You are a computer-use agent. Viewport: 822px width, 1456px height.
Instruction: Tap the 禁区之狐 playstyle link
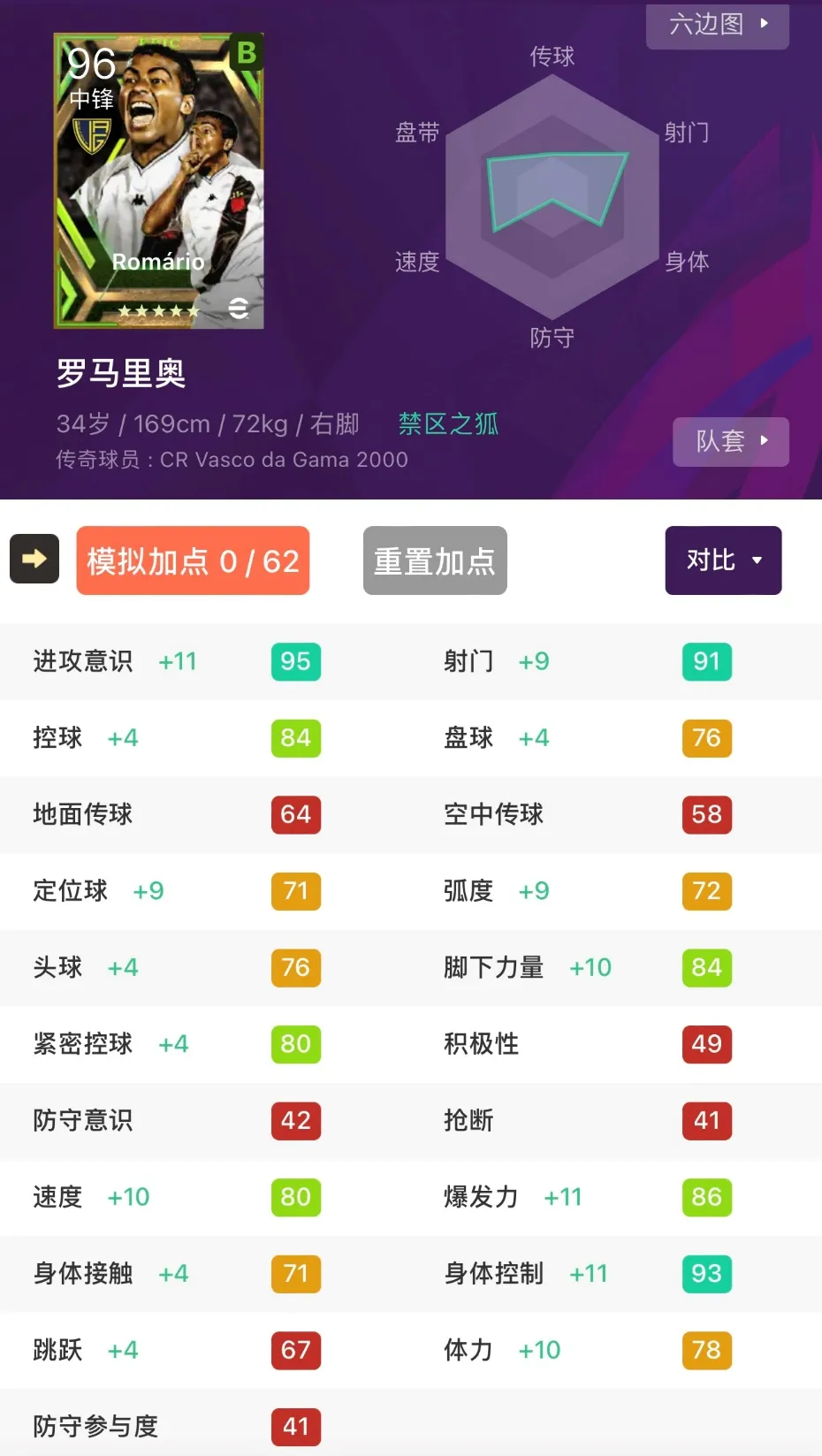tap(448, 424)
